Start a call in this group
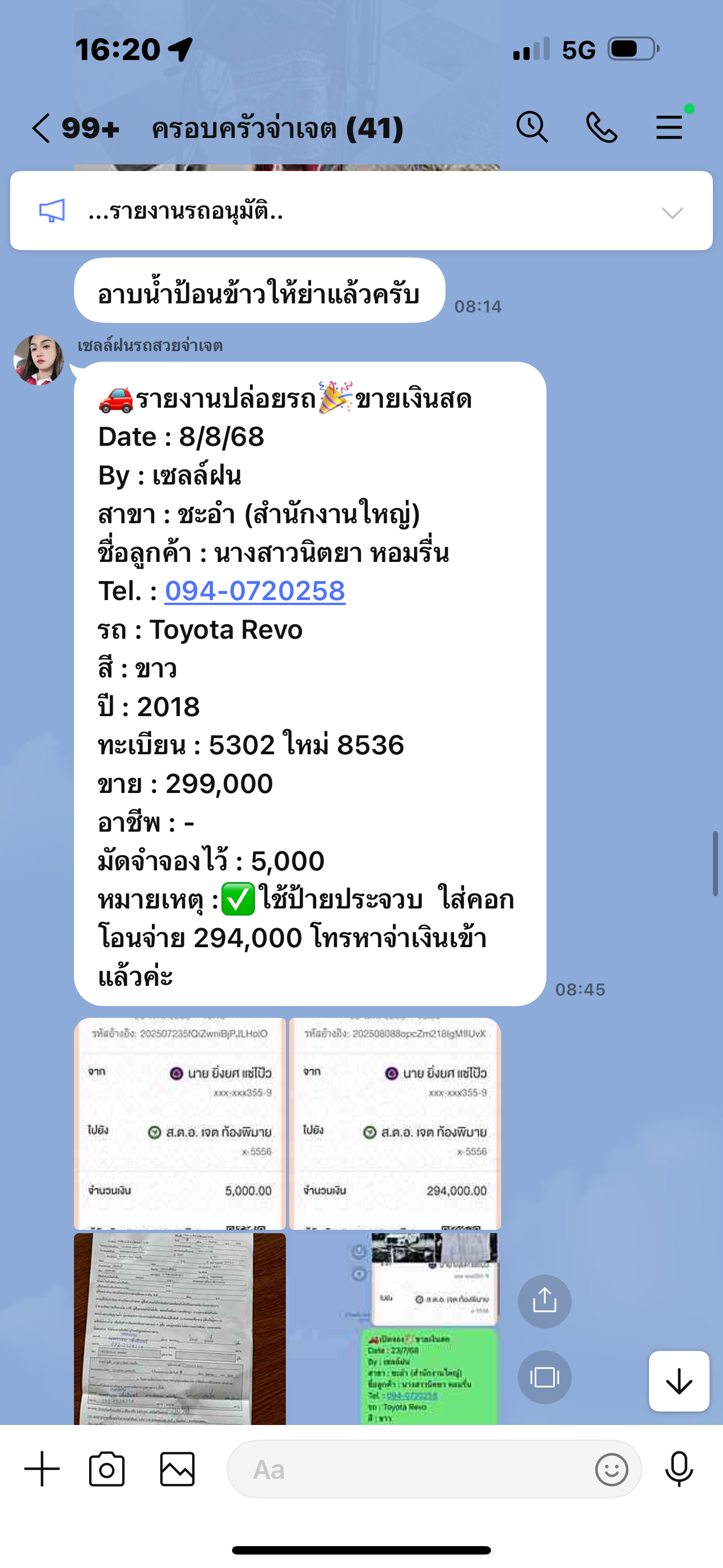This screenshot has width=723, height=1568. click(601, 127)
